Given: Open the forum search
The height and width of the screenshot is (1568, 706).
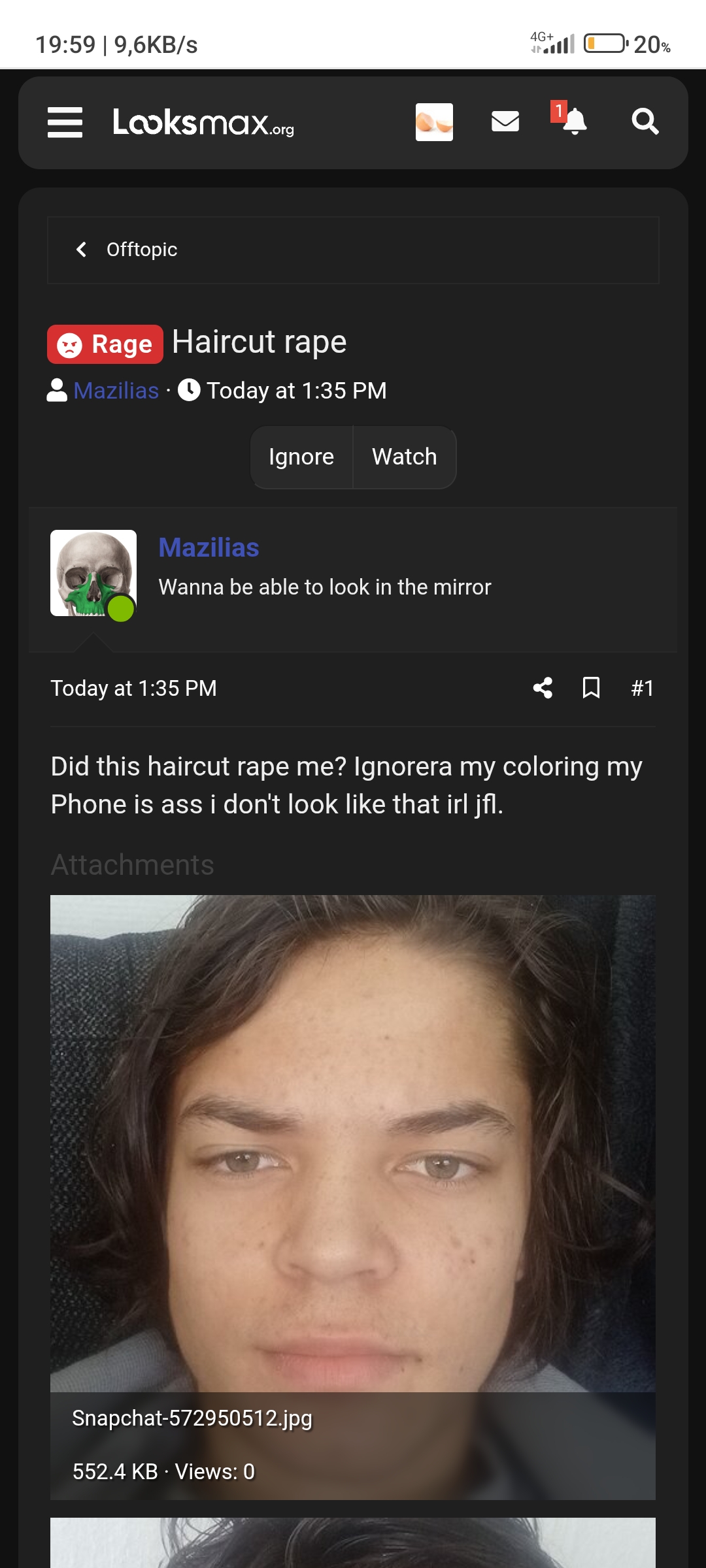Looking at the screenshot, I should coord(645,122).
